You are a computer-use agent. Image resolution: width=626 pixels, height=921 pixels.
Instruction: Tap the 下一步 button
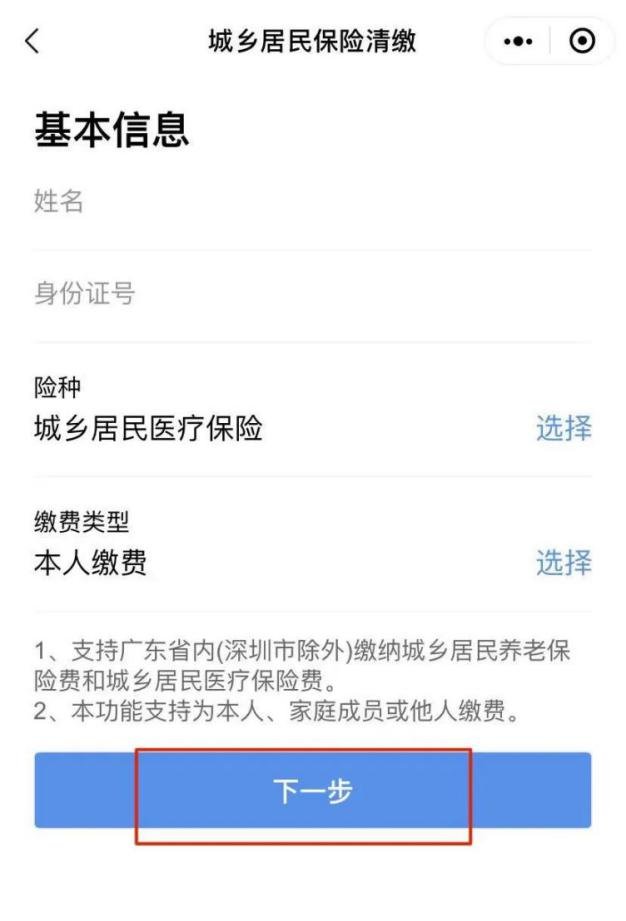tap(312, 791)
